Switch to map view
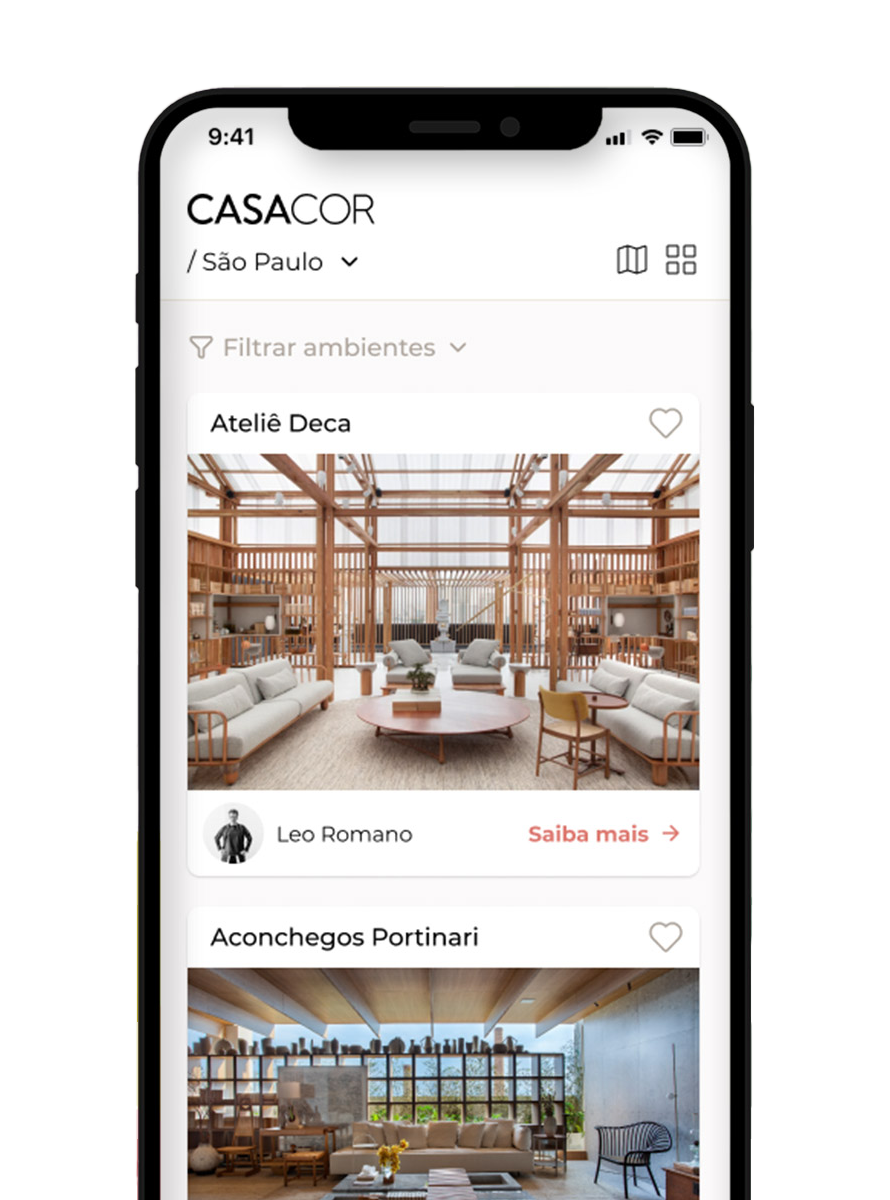 pyautogui.click(x=631, y=260)
